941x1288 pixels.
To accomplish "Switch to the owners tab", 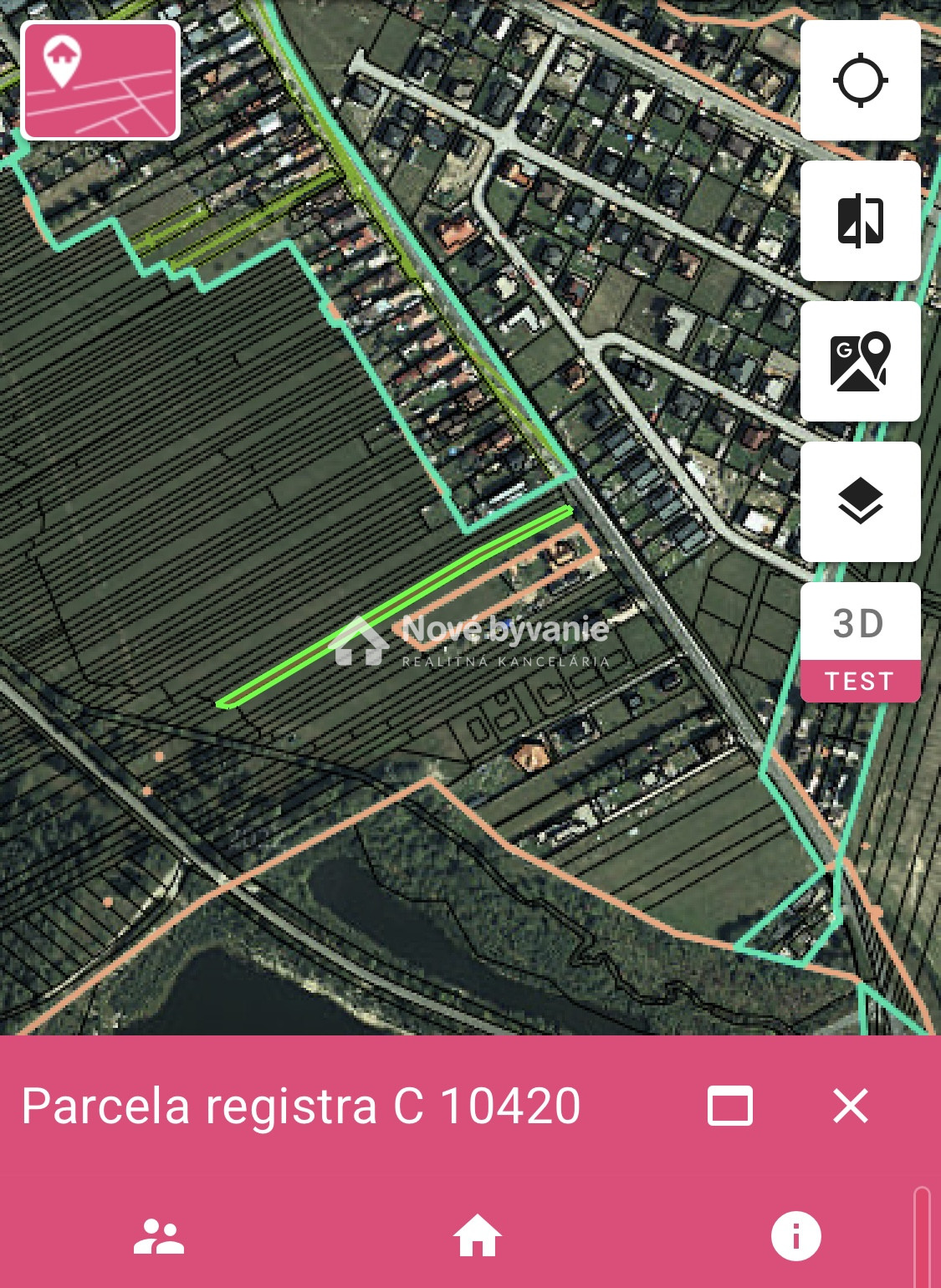I will [159, 1236].
